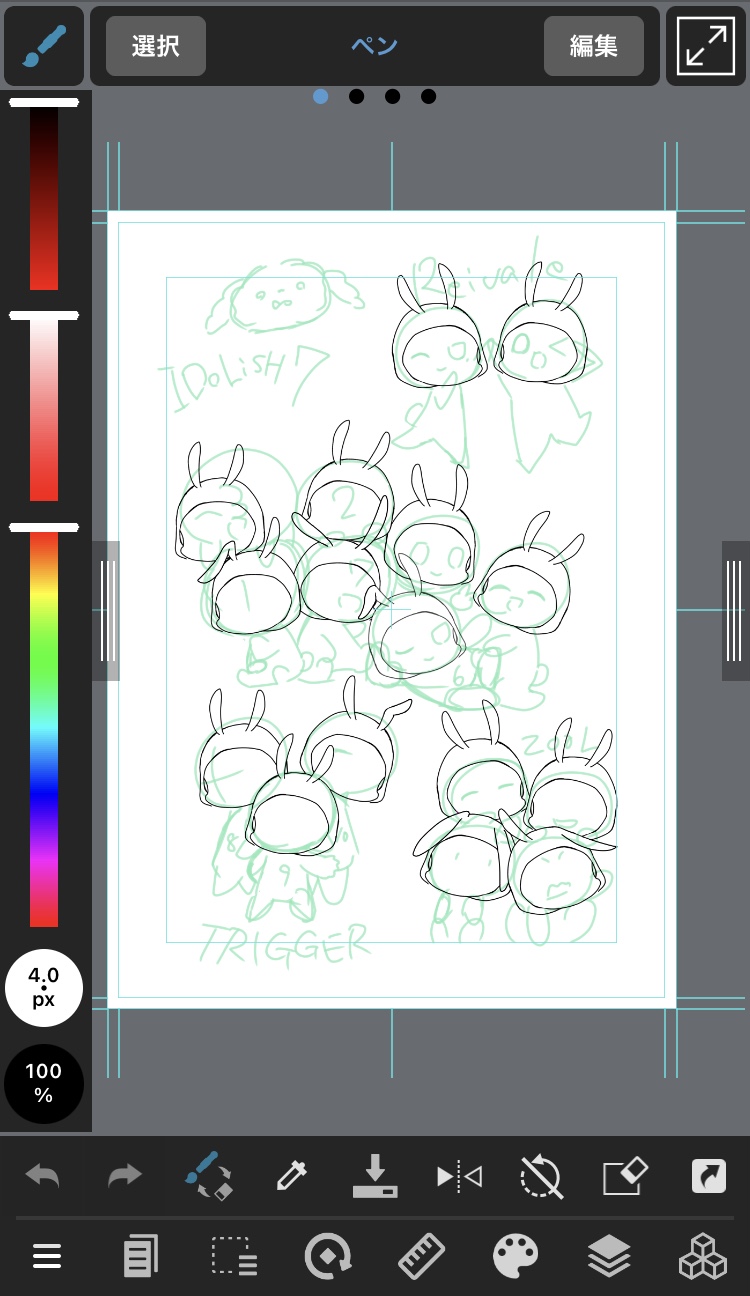
Task: Switch between brush and eraser
Action: pyautogui.click(x=208, y=1176)
